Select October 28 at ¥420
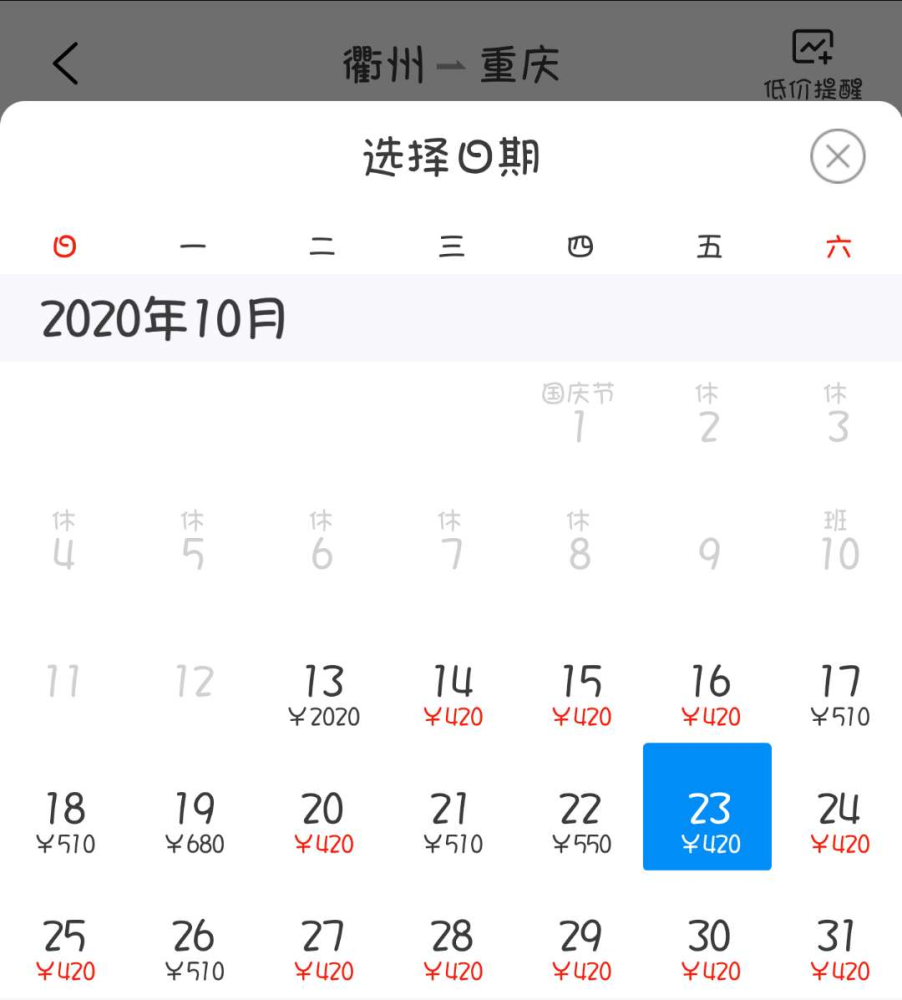The height and width of the screenshot is (1000, 902). (x=452, y=950)
